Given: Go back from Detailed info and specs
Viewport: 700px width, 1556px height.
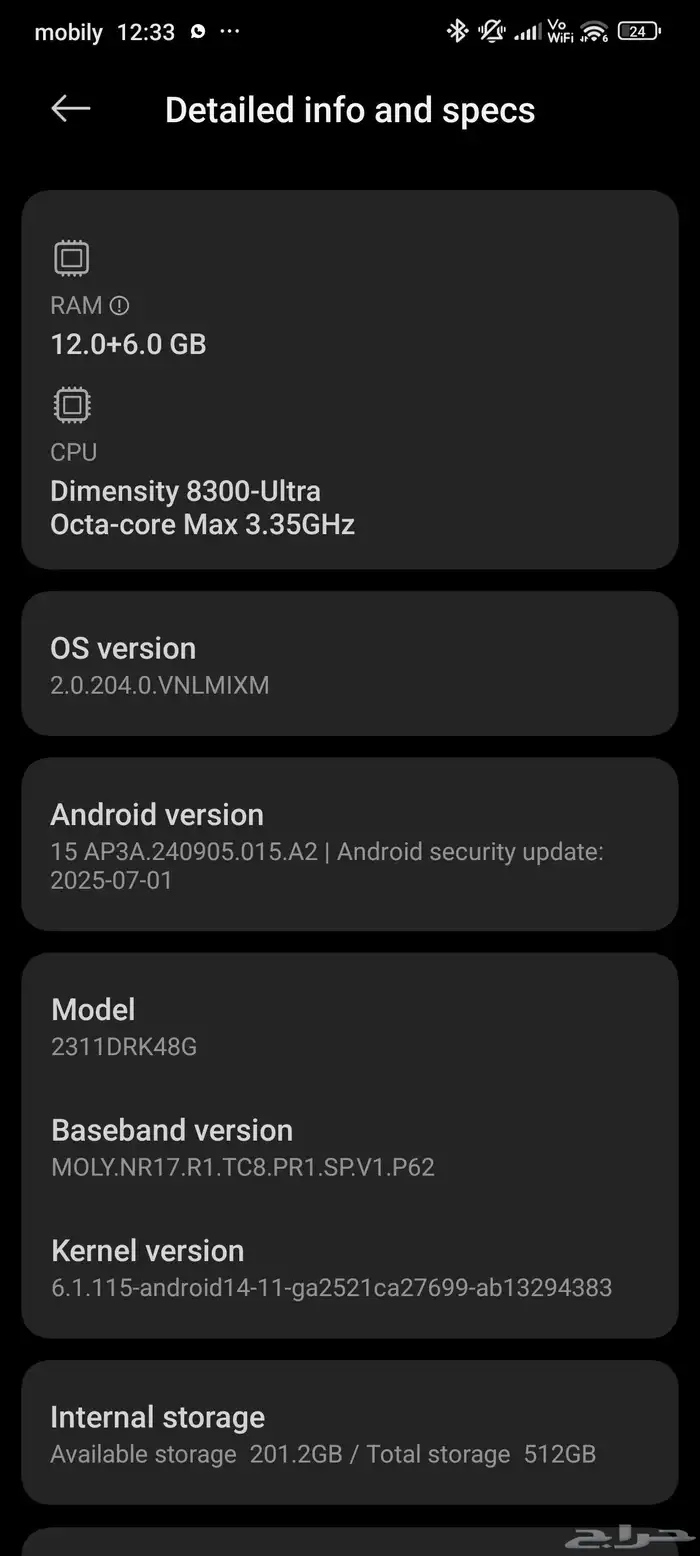Looking at the screenshot, I should click(x=71, y=109).
